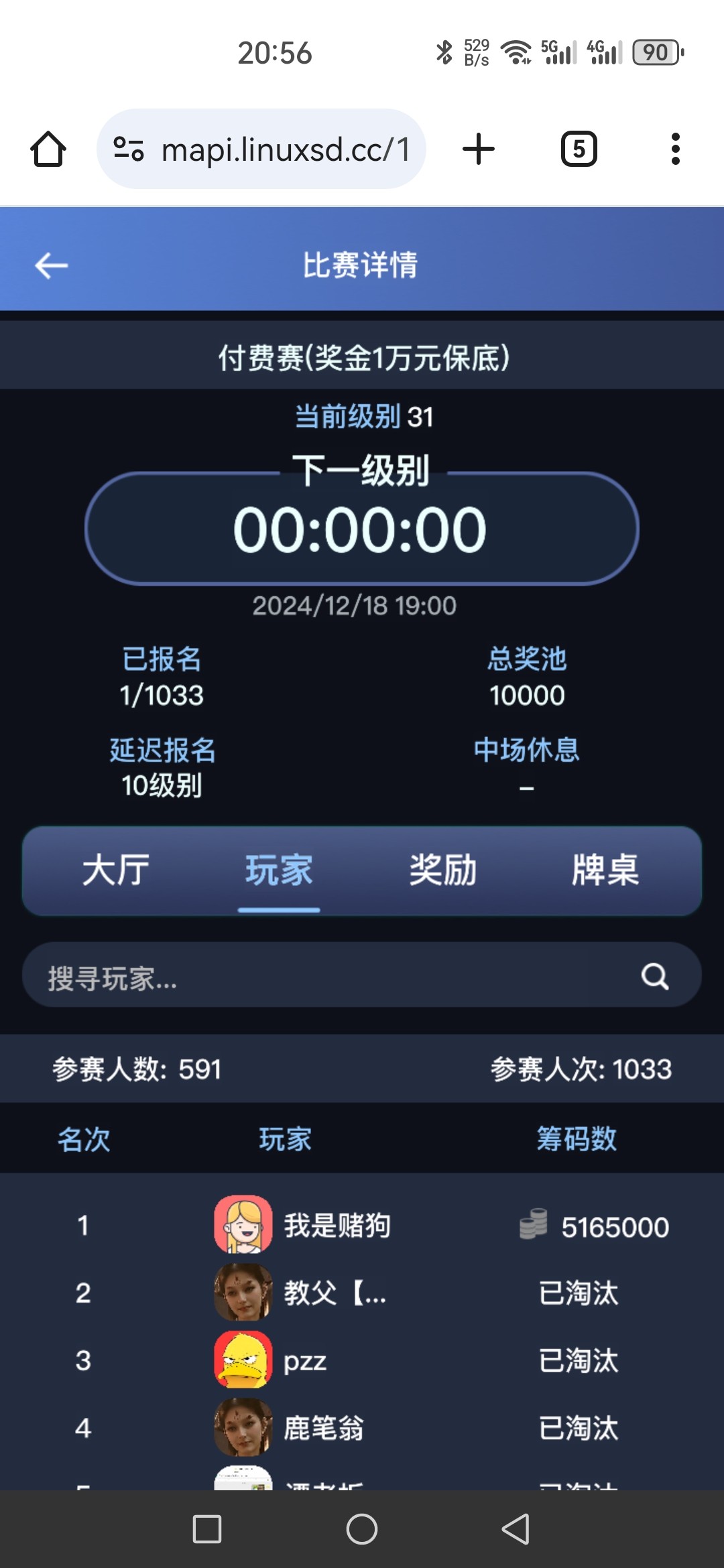Tap the magnifier search icon

(x=655, y=977)
